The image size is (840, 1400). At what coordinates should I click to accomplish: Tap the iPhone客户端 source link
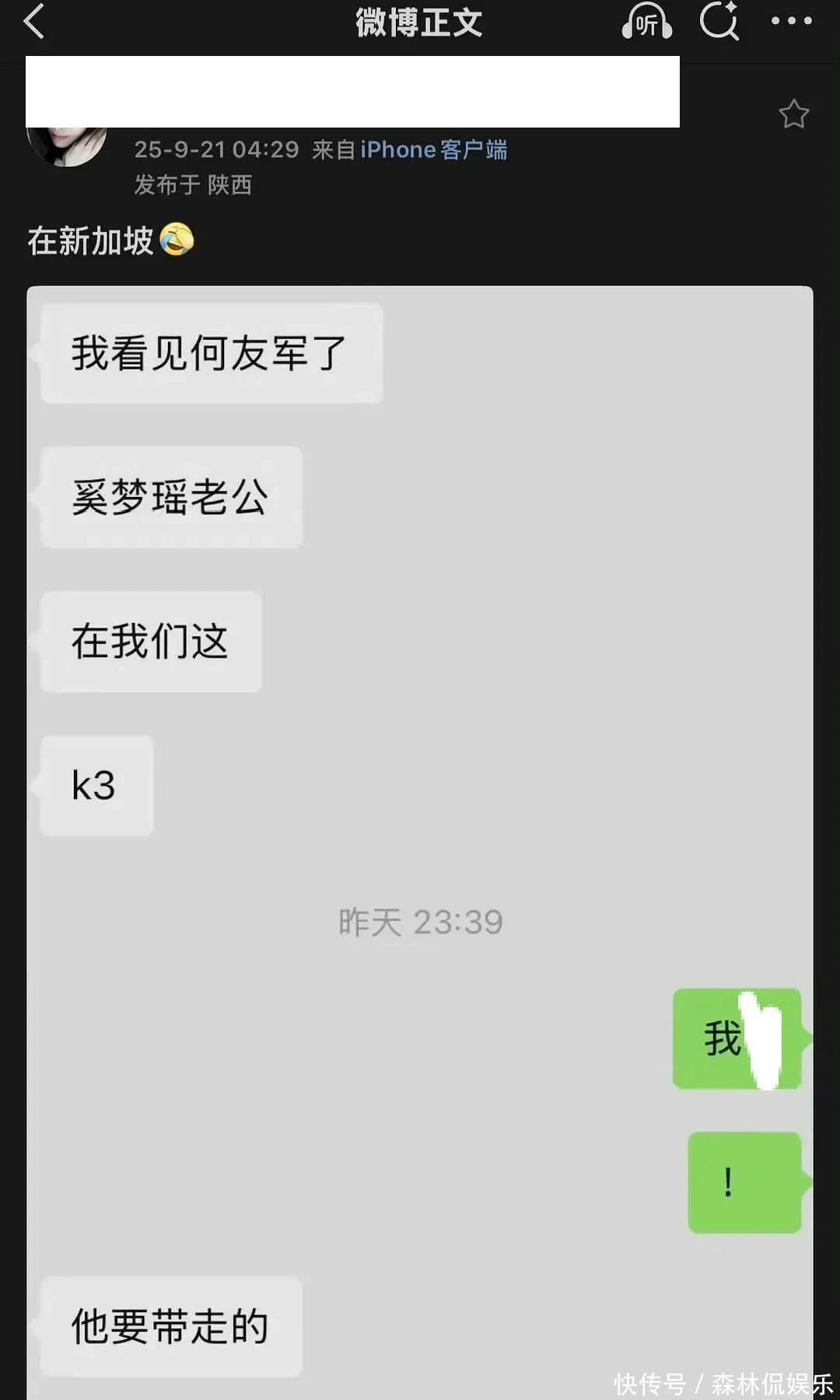click(x=433, y=149)
